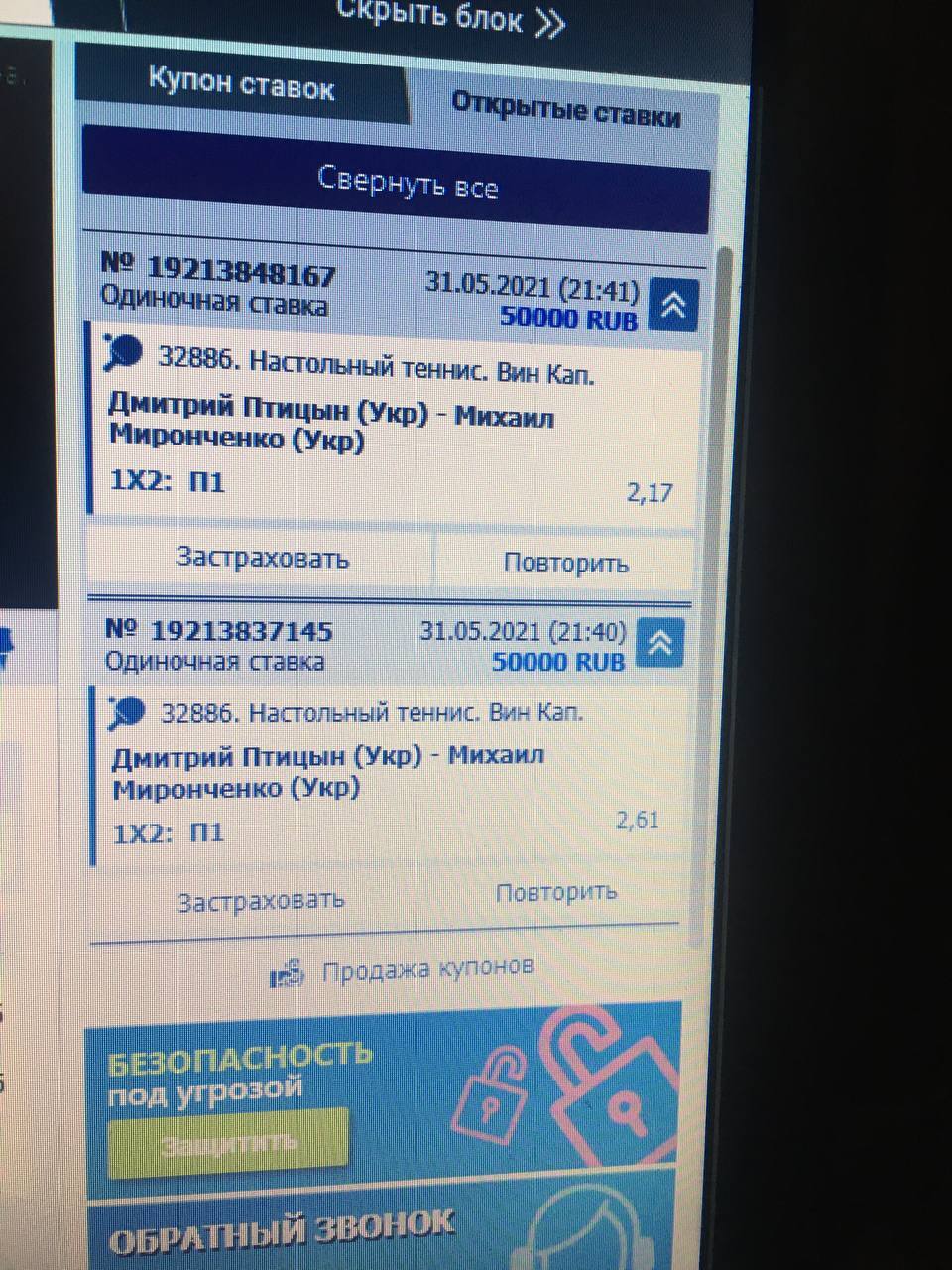Screen dimensions: 952x1270
Task: Tap Застраховать for the 2,17 odds bet
Action: point(262,559)
